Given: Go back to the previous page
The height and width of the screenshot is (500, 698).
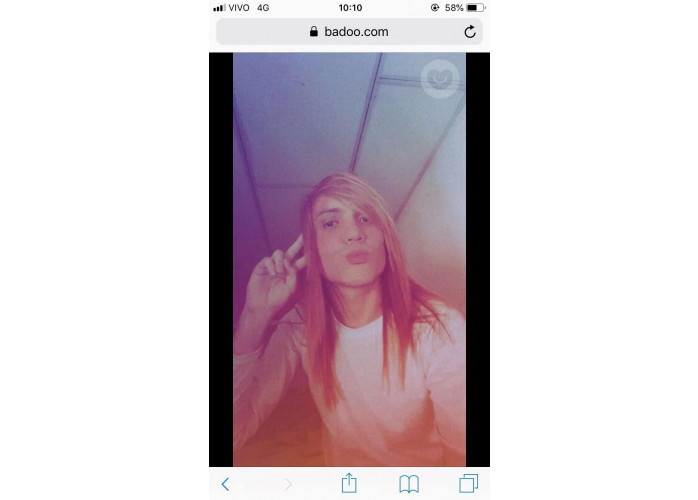Looking at the screenshot, I should (225, 484).
